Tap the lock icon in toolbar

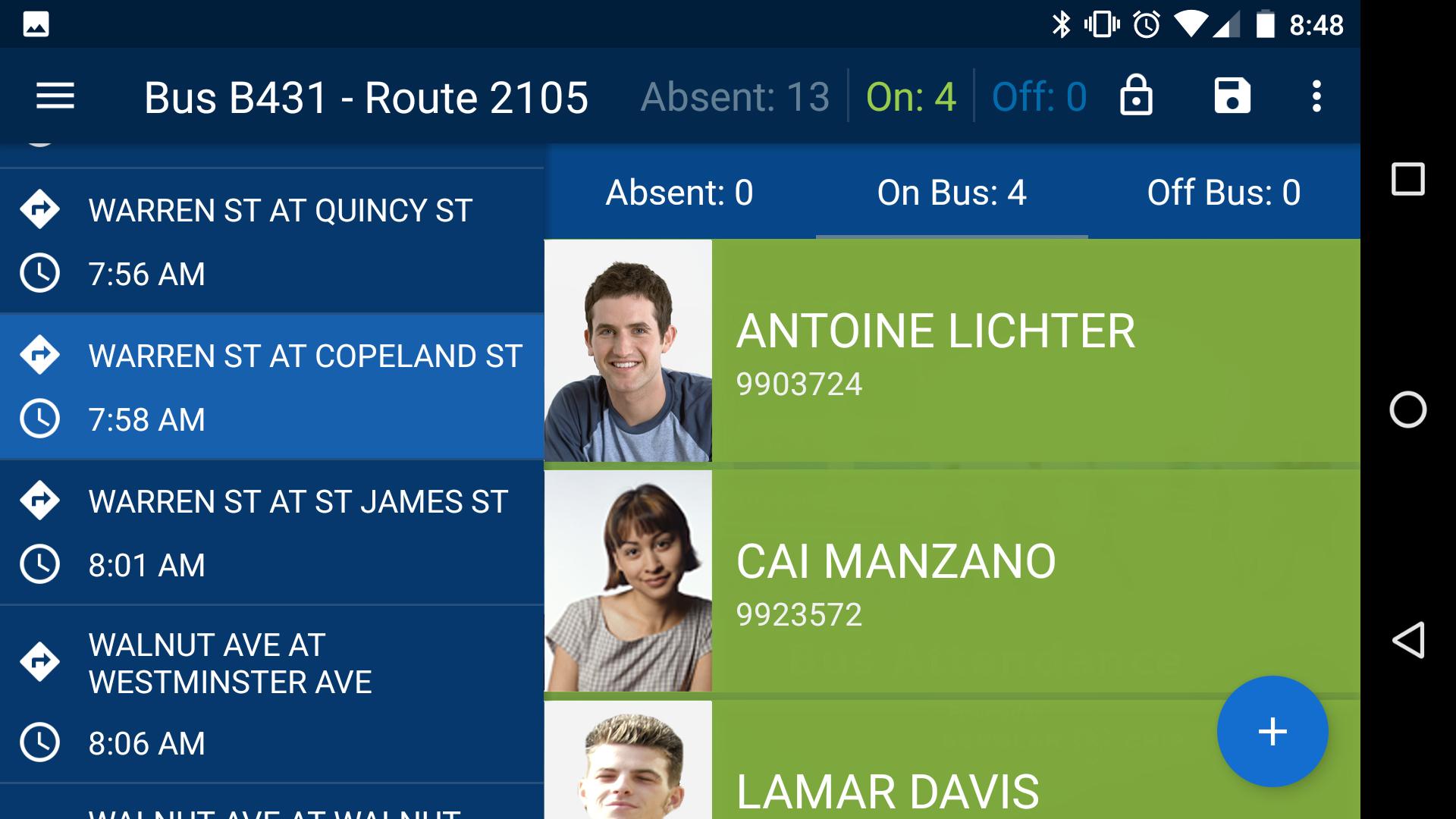pyautogui.click(x=1135, y=96)
